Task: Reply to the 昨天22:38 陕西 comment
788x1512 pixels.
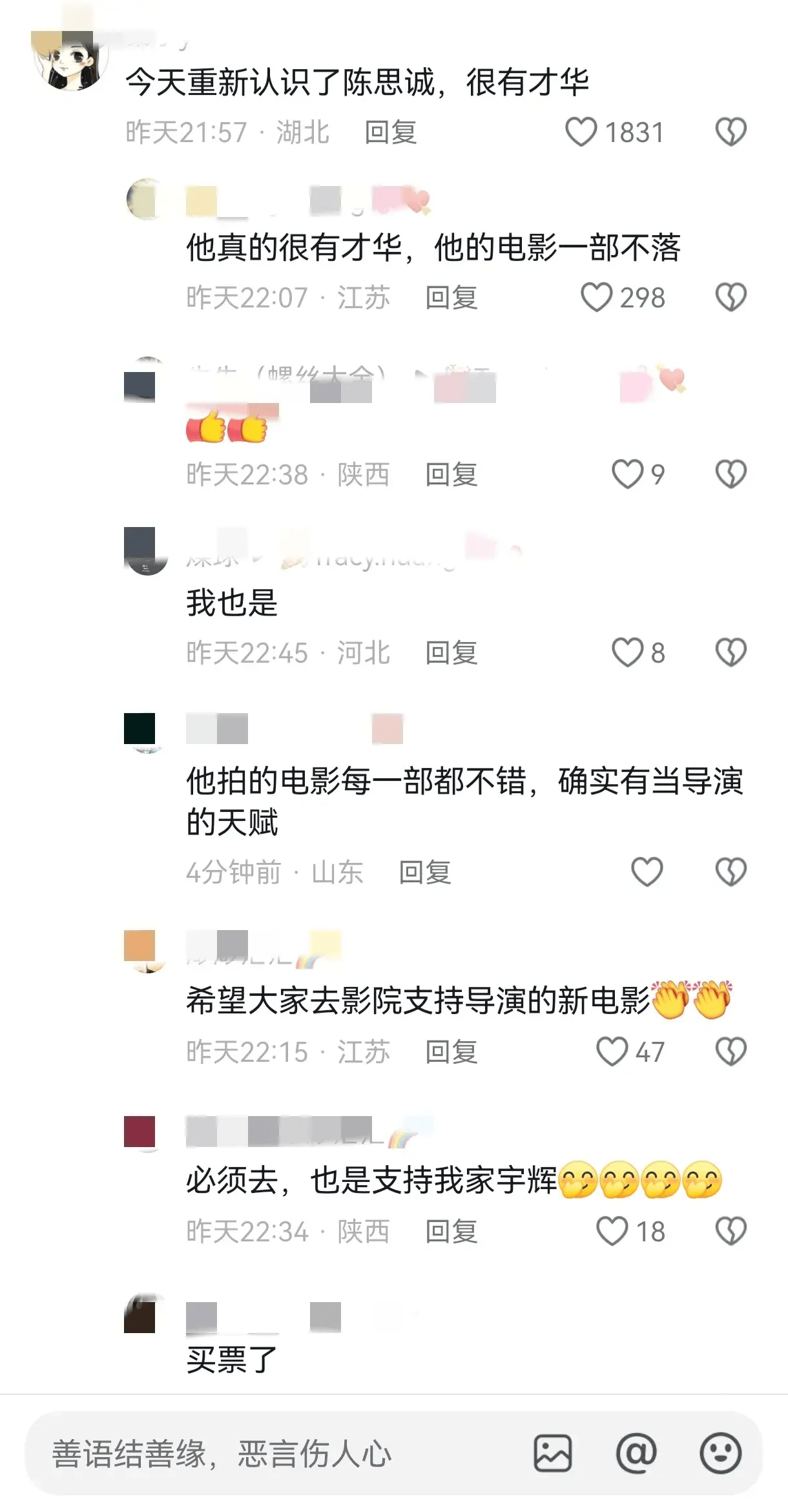Action: [451, 475]
